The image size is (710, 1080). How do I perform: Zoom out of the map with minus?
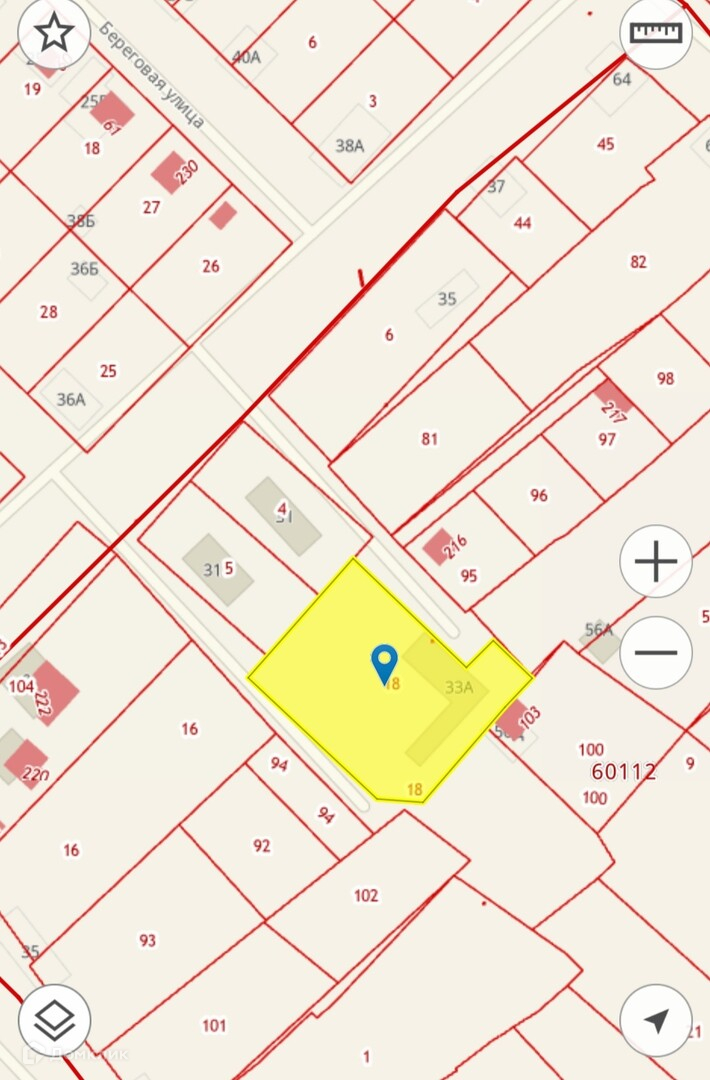click(656, 653)
